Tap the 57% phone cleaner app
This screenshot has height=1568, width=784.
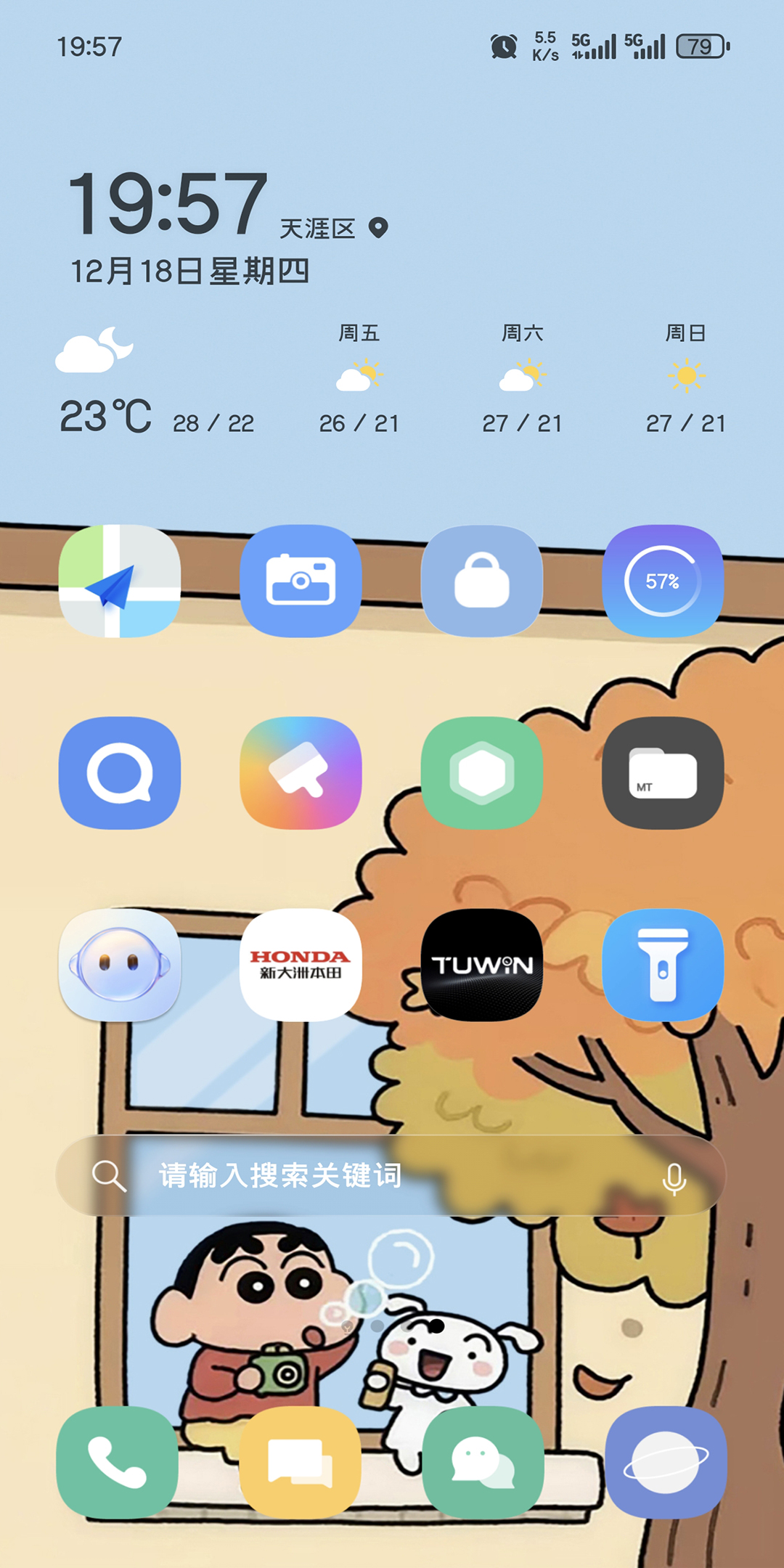coord(662,581)
